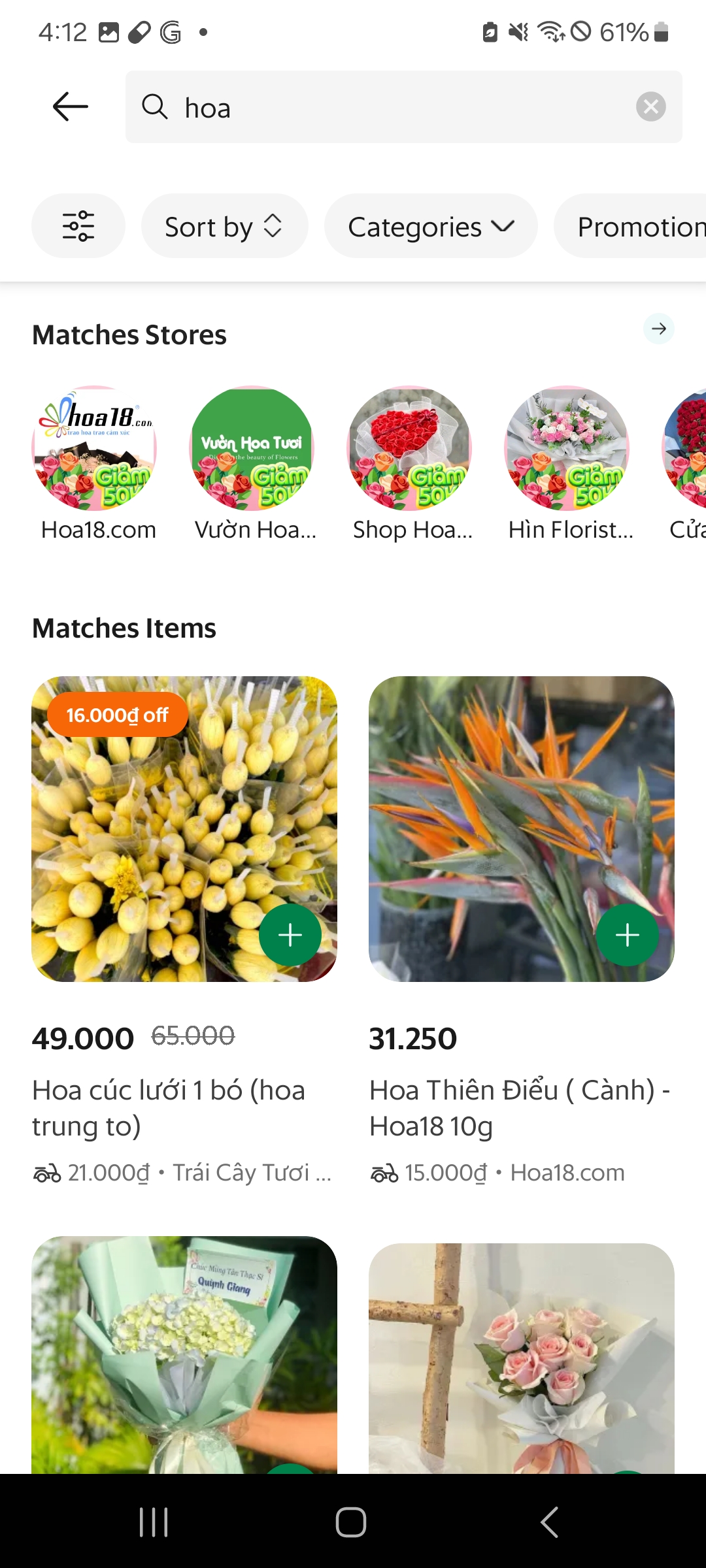Add Hoa Thiên Điểu to cart
706x1568 pixels.
pos(627,935)
